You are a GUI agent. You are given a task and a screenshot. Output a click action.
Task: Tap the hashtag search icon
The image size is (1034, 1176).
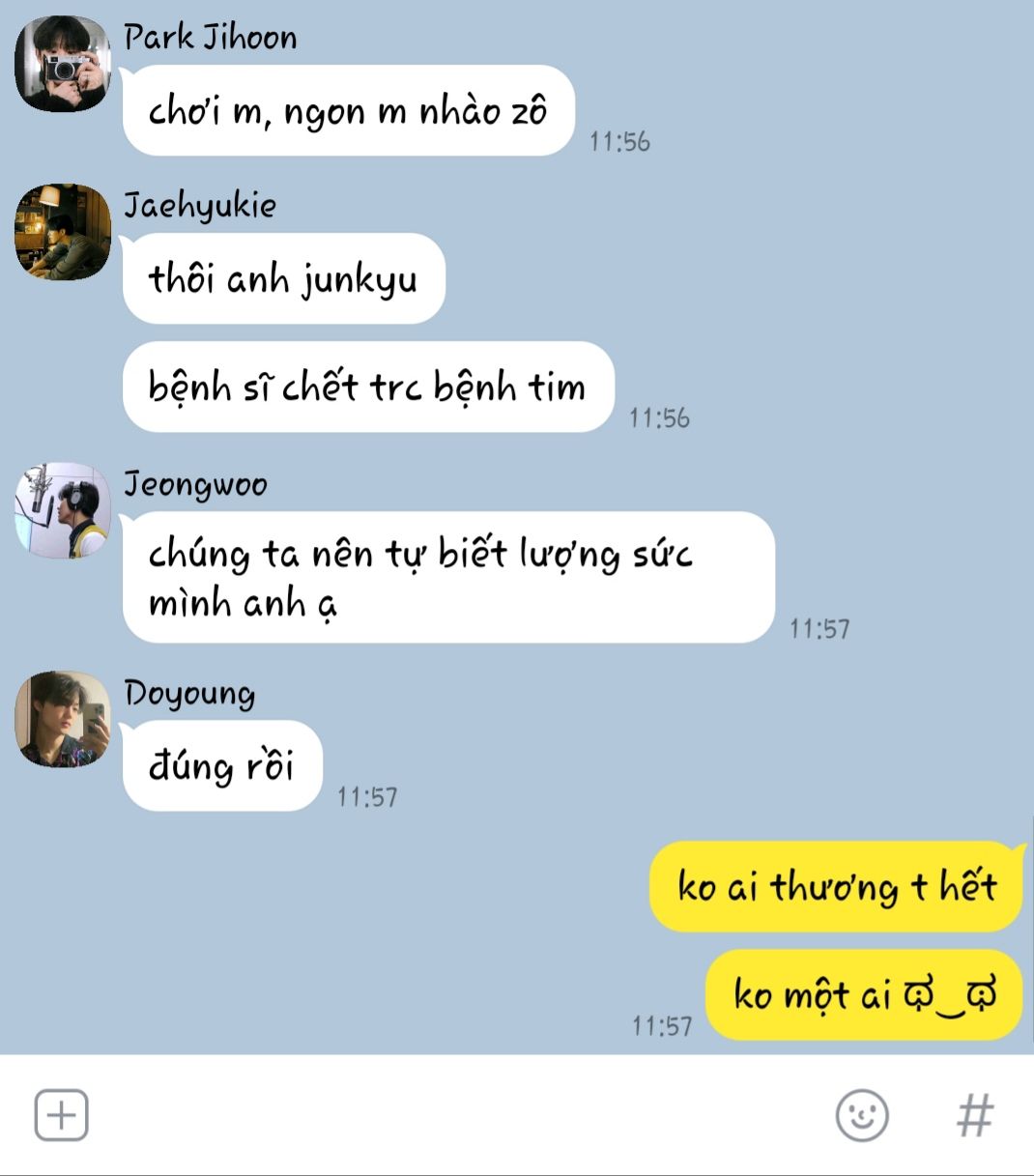pos(974,1115)
